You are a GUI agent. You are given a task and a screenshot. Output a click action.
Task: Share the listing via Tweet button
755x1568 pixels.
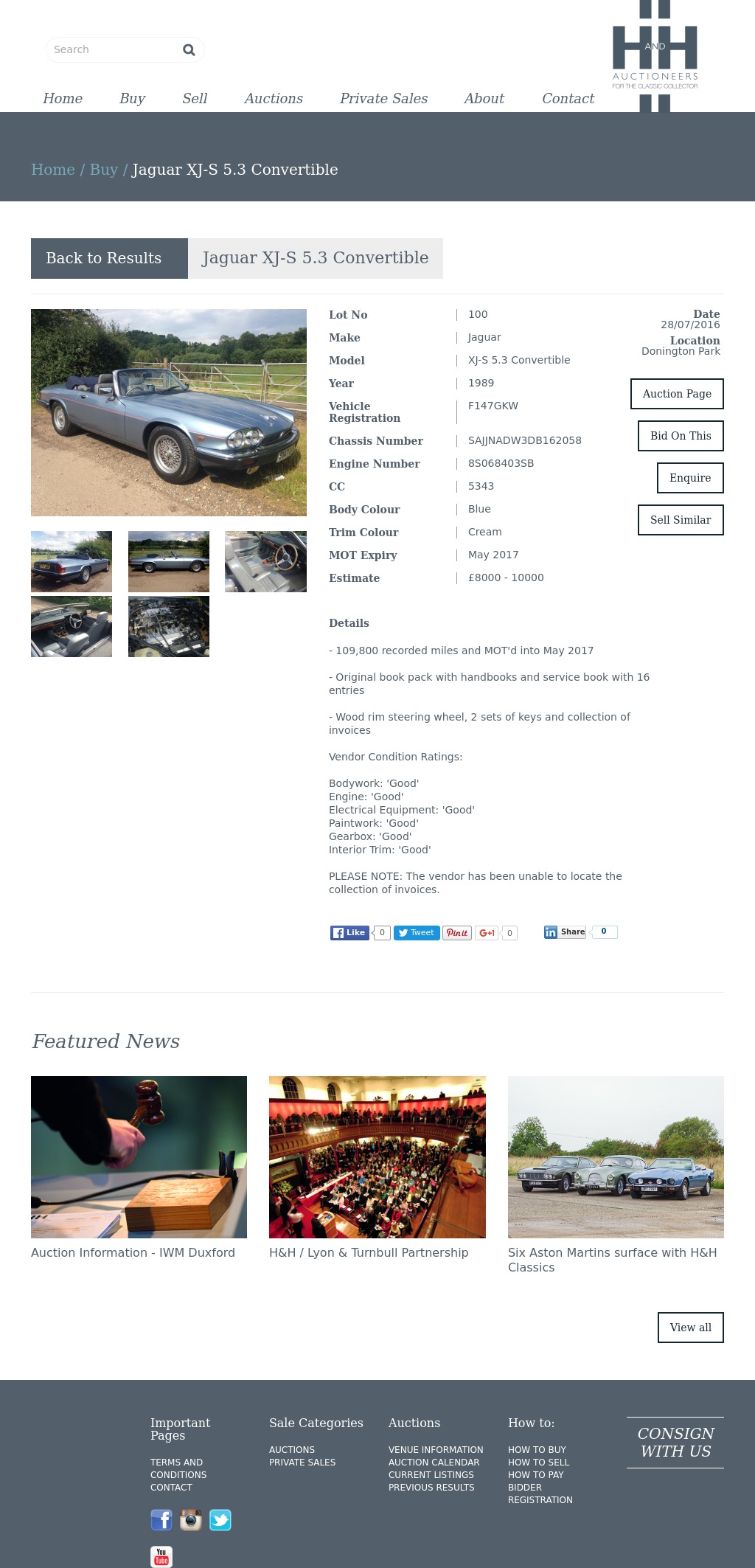point(417,933)
